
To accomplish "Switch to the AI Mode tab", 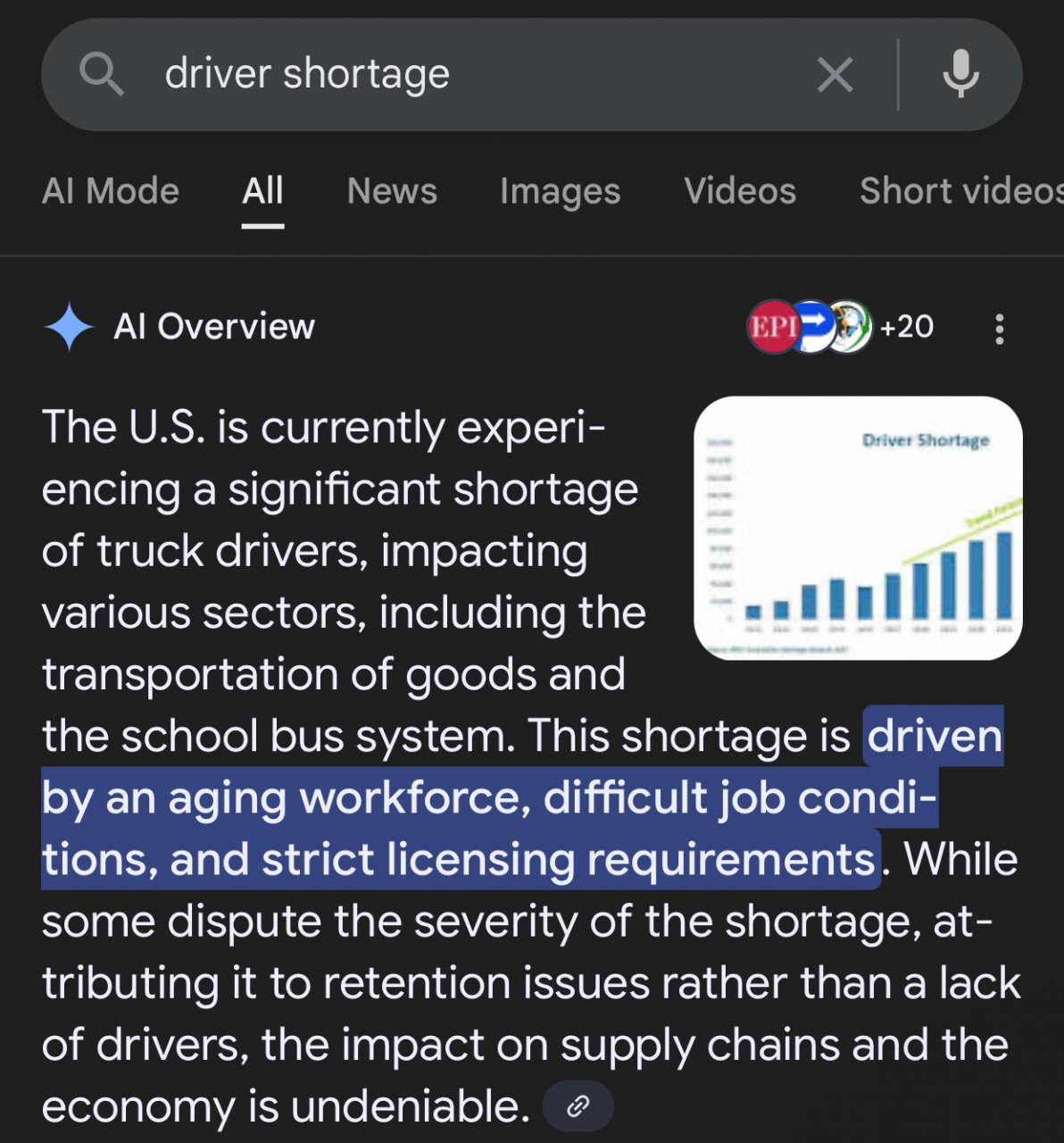I will tap(111, 191).
